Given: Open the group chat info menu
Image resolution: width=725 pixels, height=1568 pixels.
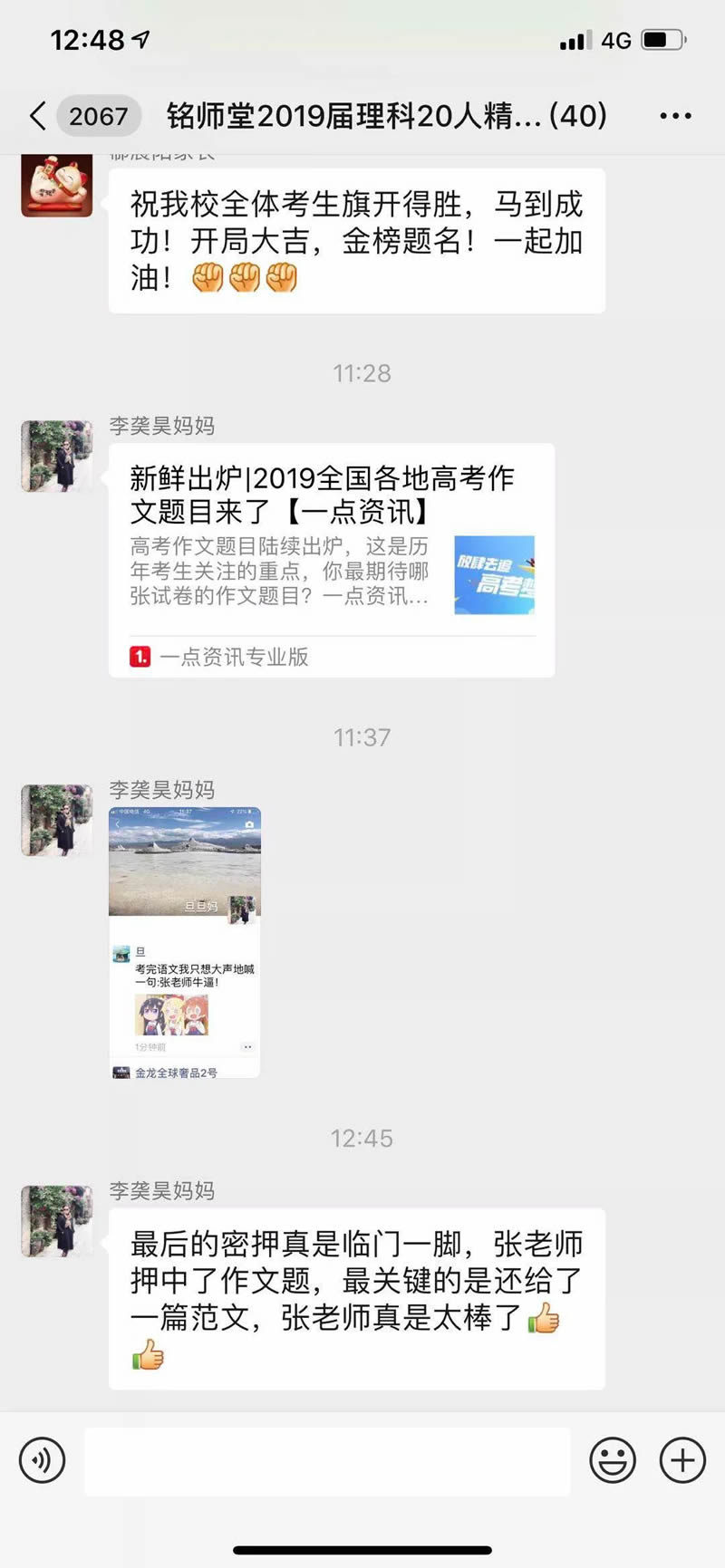Looking at the screenshot, I should click(x=675, y=116).
